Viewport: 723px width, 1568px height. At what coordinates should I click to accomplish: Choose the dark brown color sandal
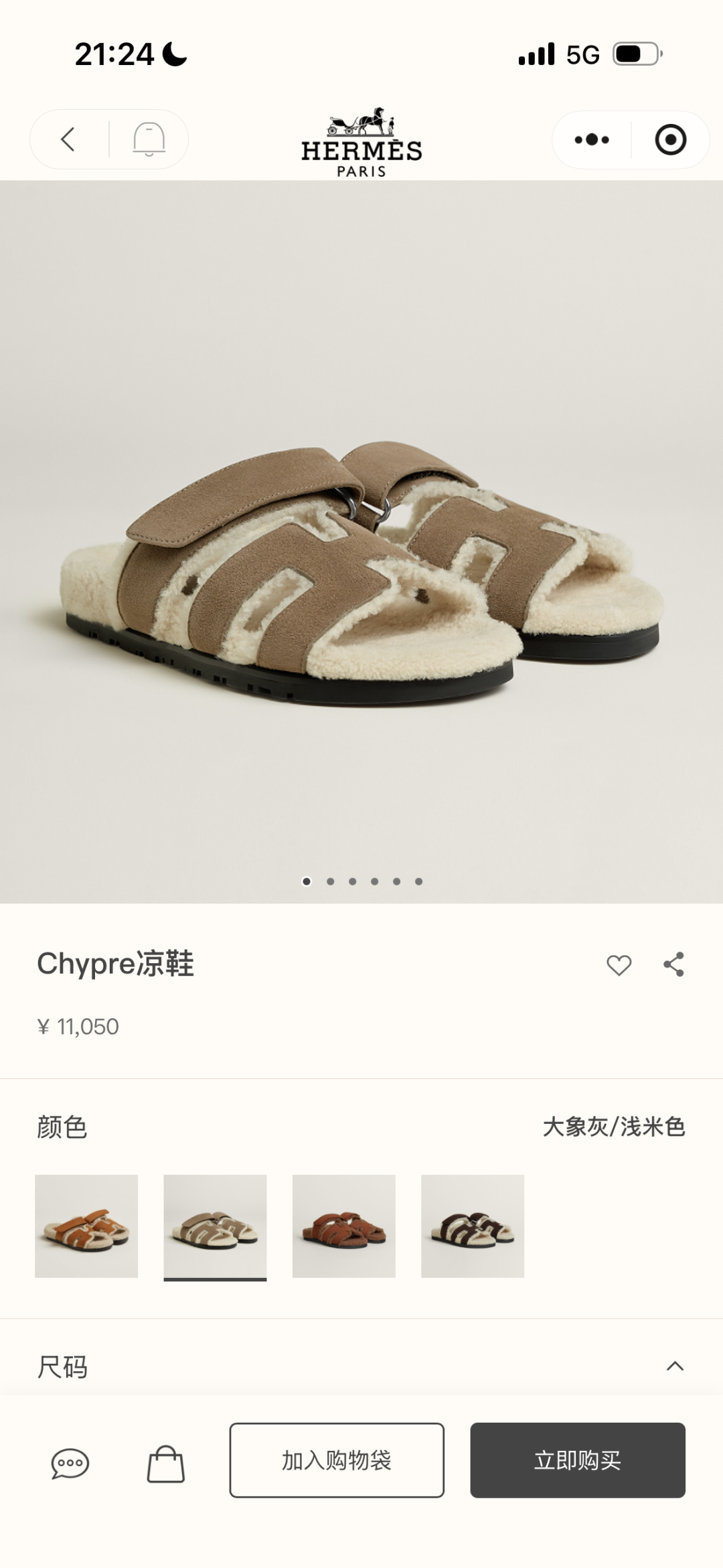point(473,1226)
